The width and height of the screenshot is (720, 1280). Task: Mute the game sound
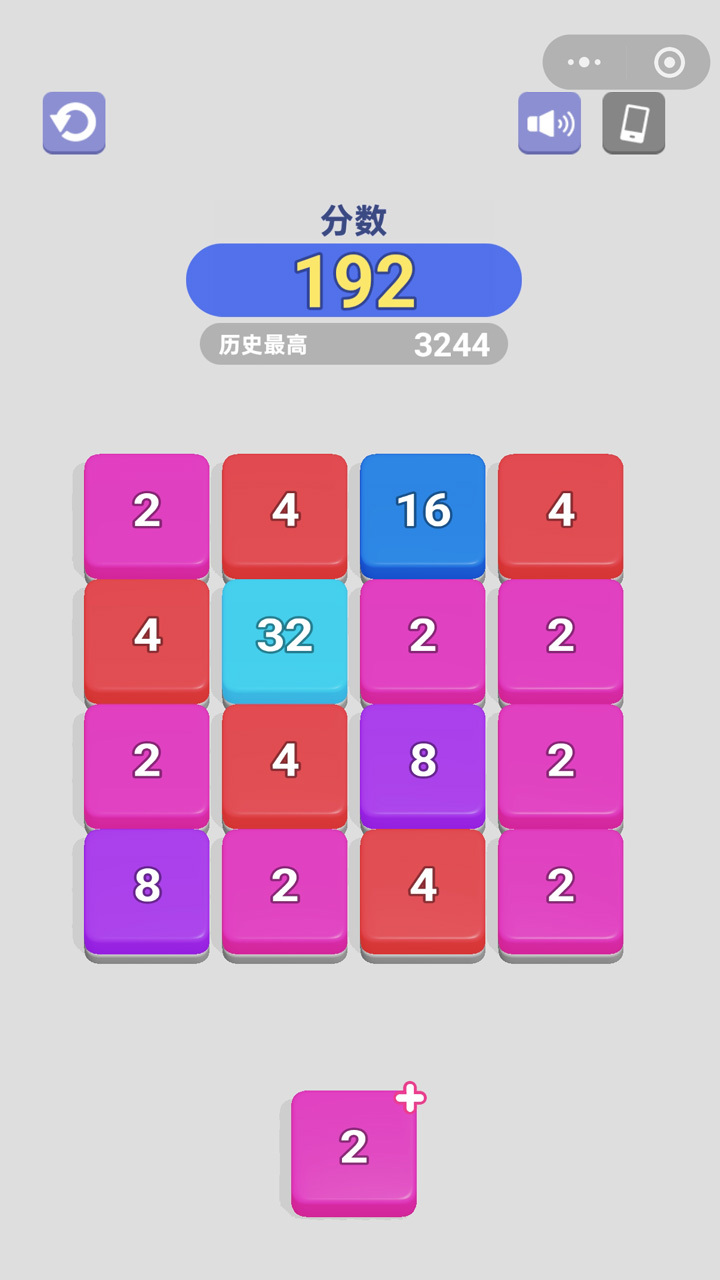pyautogui.click(x=549, y=123)
